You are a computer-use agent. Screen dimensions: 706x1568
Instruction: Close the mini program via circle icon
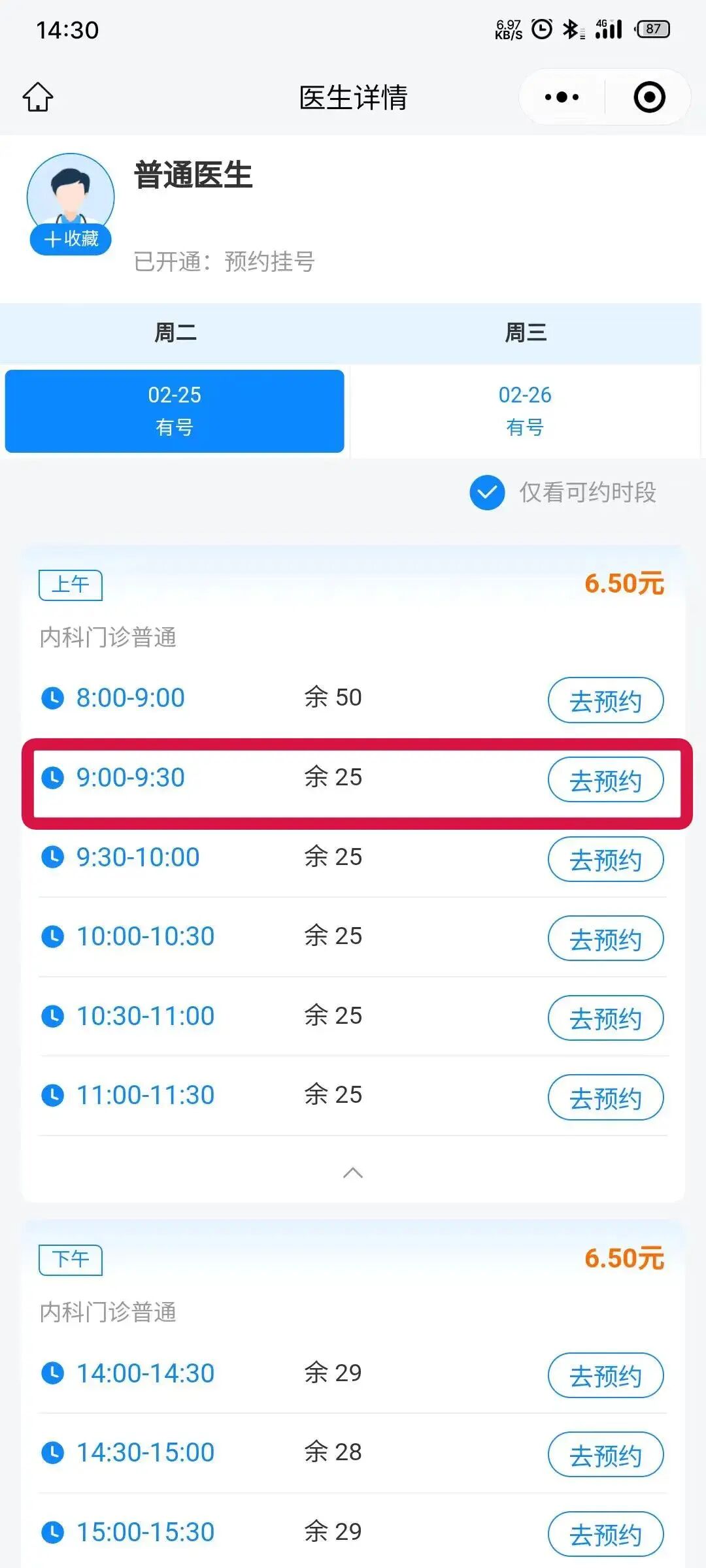pyautogui.click(x=649, y=97)
